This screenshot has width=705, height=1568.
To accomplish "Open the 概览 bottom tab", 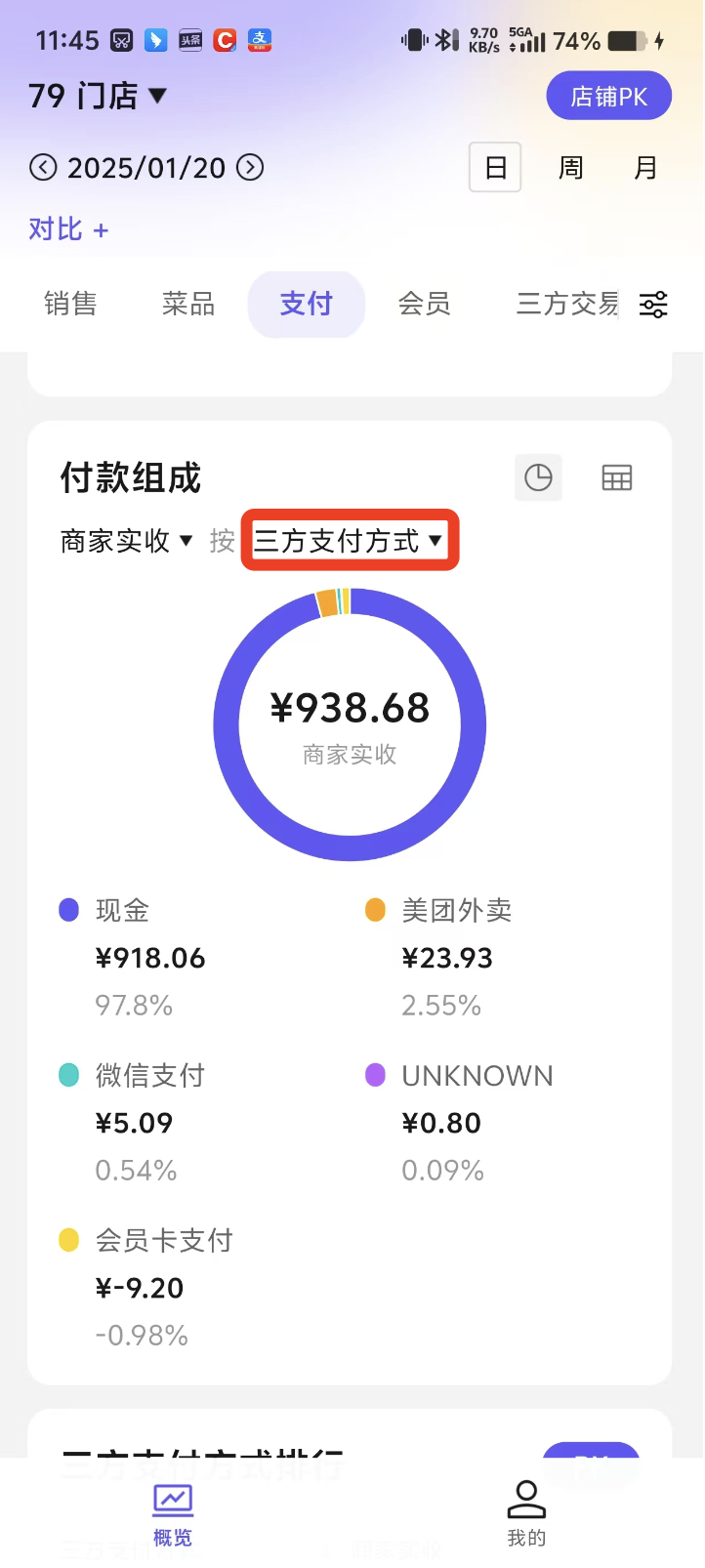I will (173, 1514).
